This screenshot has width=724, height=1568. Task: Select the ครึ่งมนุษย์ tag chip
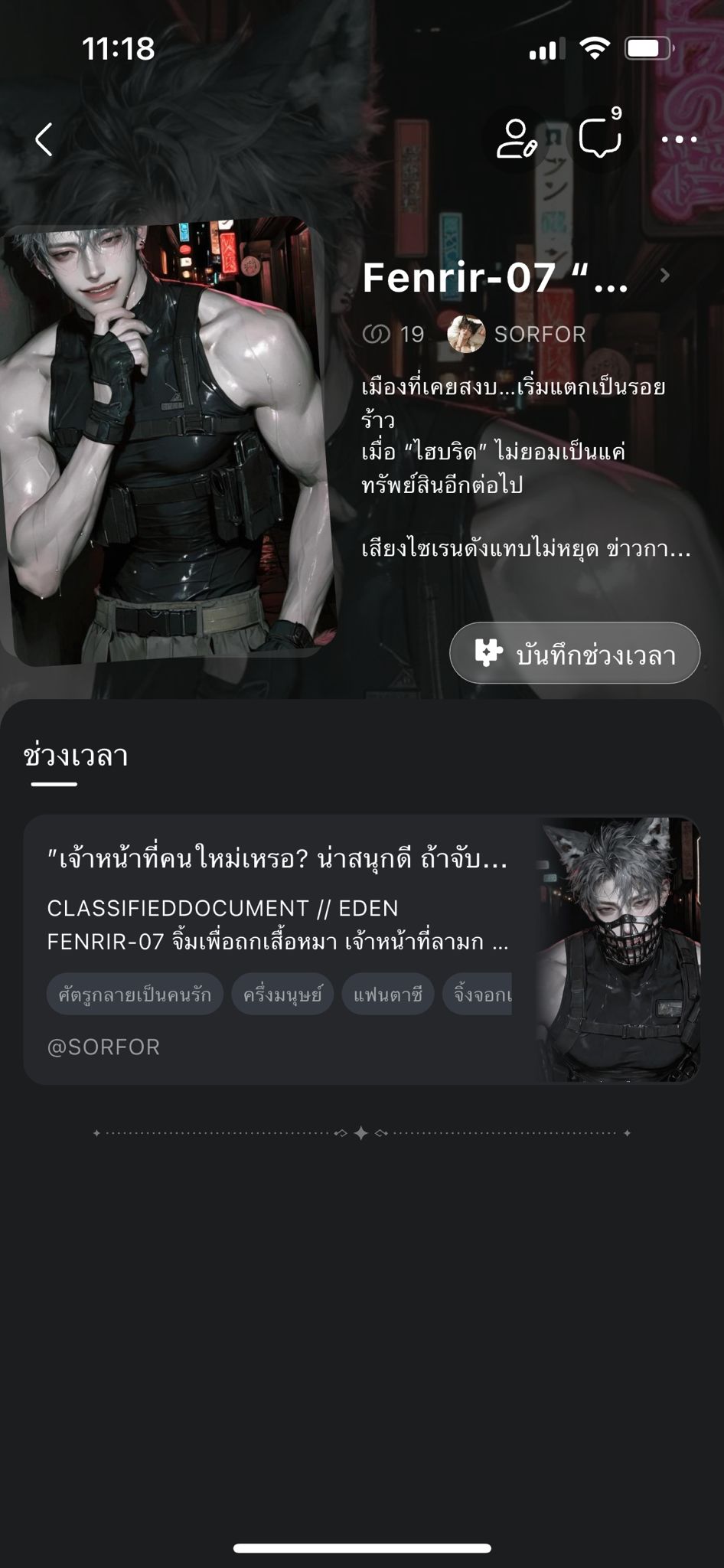[282, 995]
